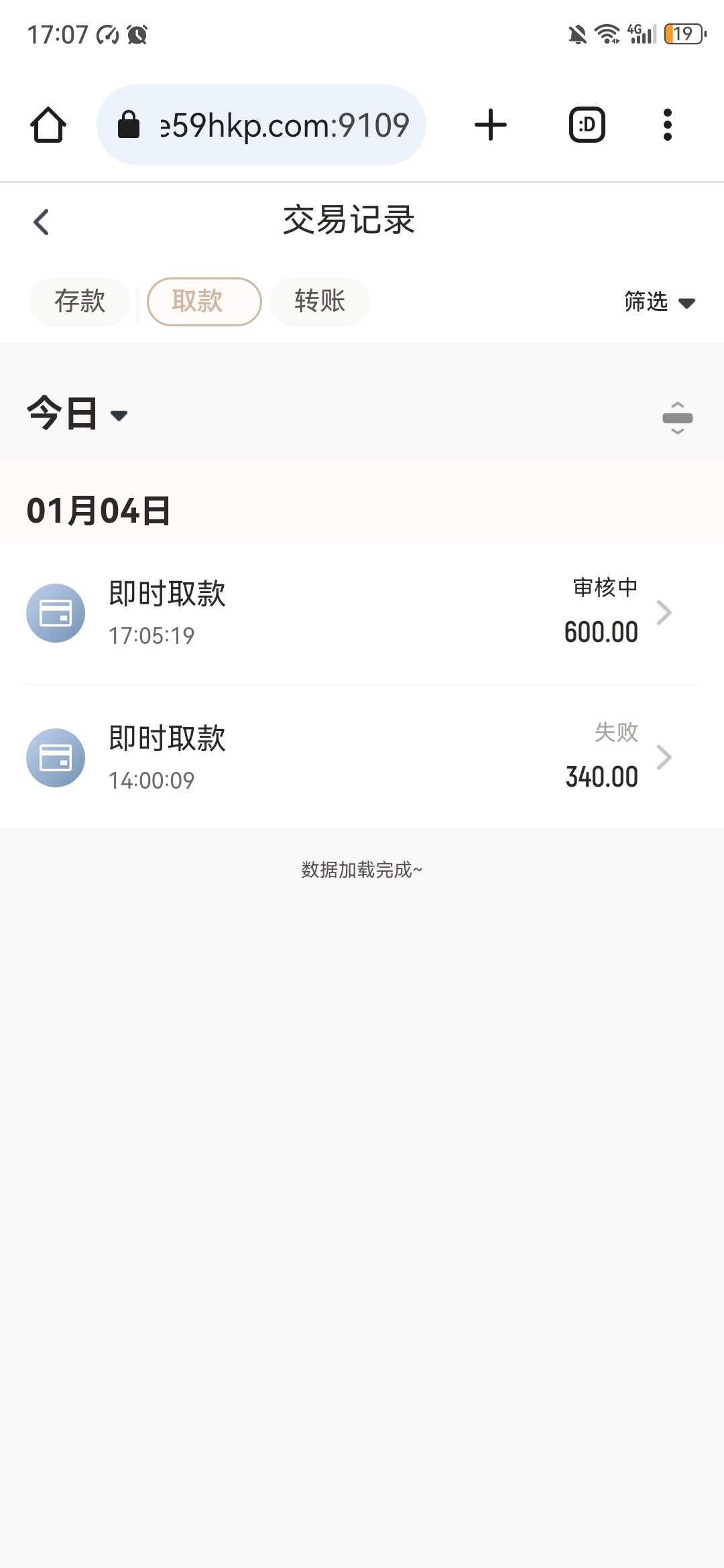The image size is (724, 1568).
Task: Open a new browser tab
Action: [491, 125]
